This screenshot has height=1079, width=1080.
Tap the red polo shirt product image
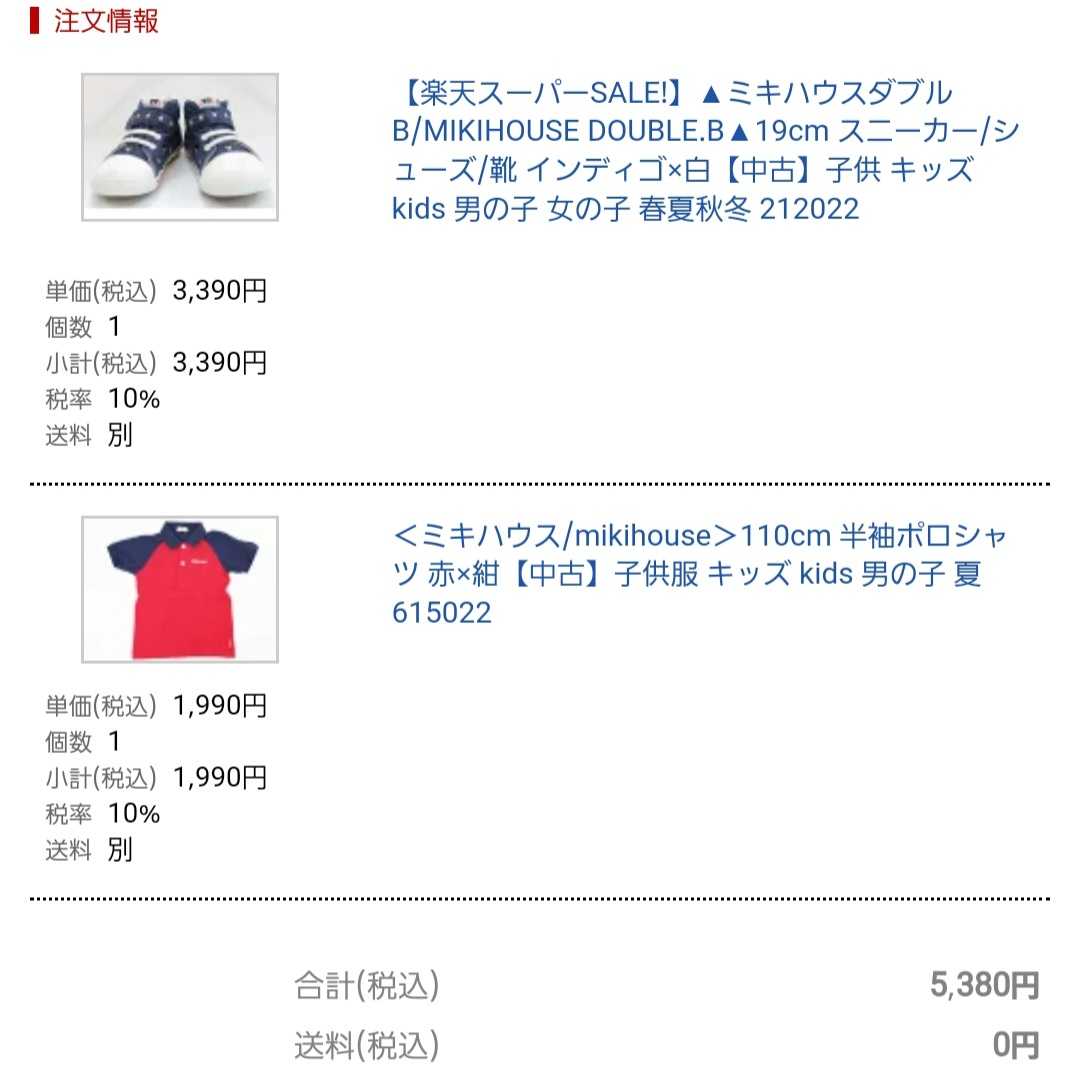(180, 589)
